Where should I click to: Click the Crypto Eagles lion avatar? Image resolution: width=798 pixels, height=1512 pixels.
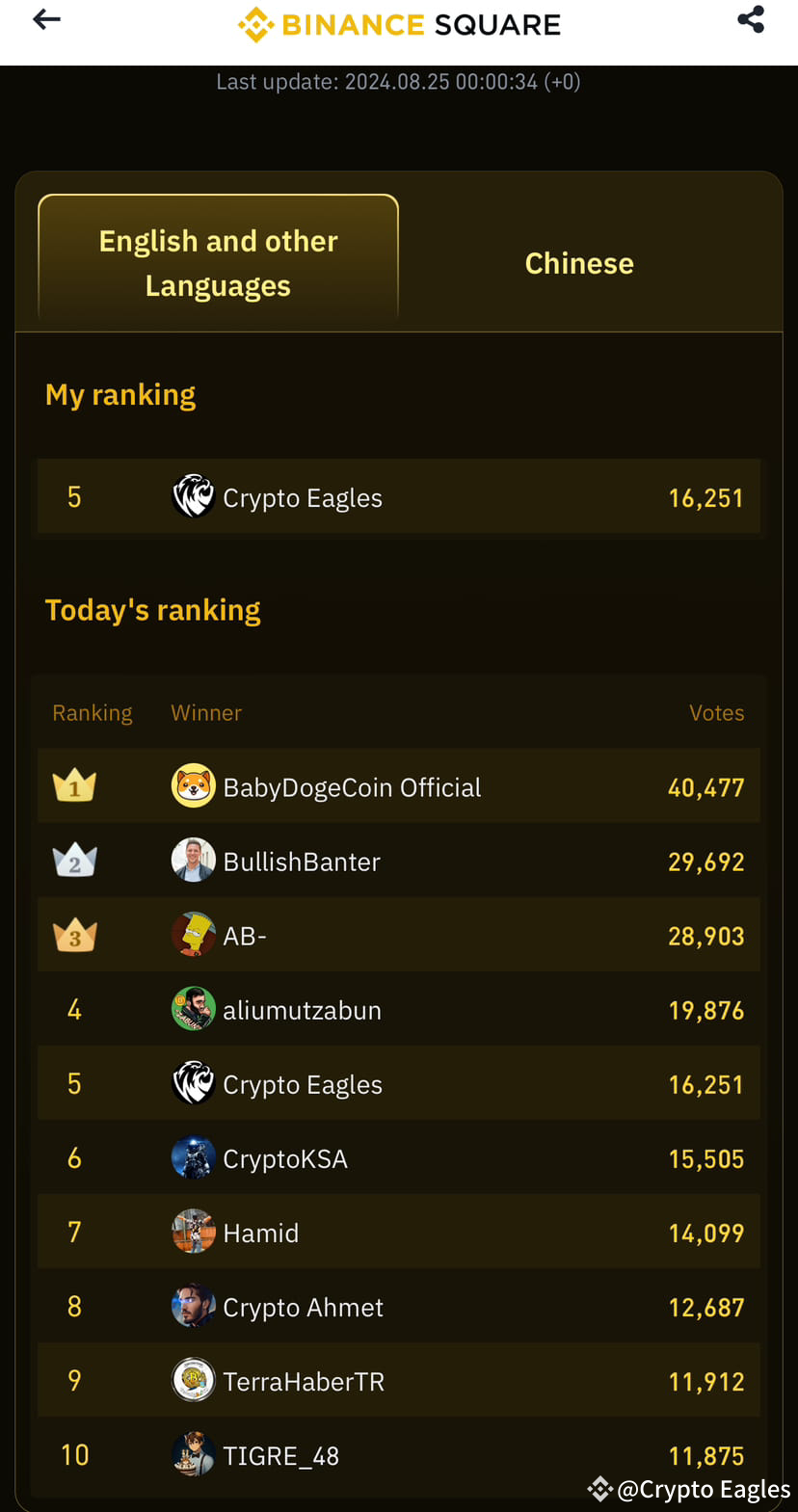(x=194, y=1083)
